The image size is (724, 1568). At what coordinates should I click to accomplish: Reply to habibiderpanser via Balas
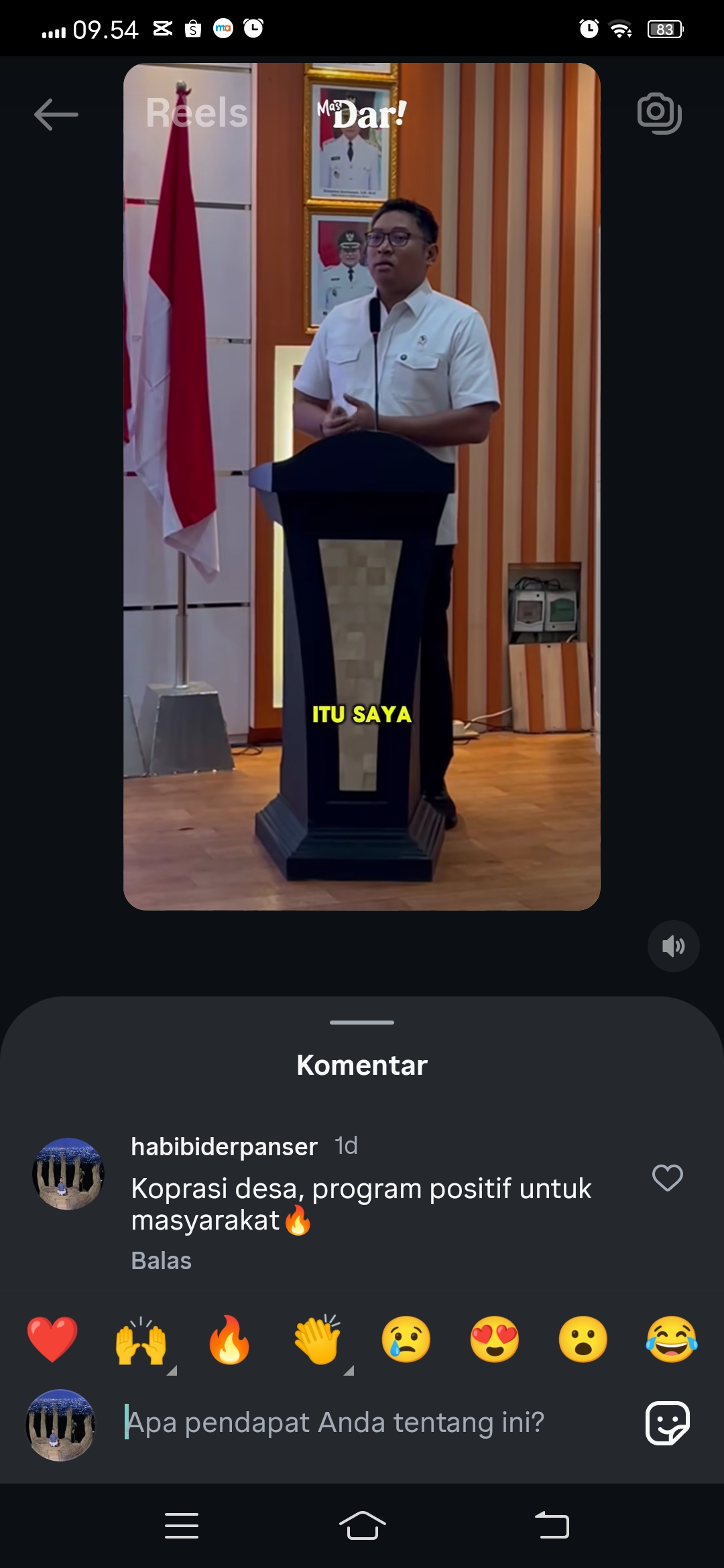point(162,1260)
